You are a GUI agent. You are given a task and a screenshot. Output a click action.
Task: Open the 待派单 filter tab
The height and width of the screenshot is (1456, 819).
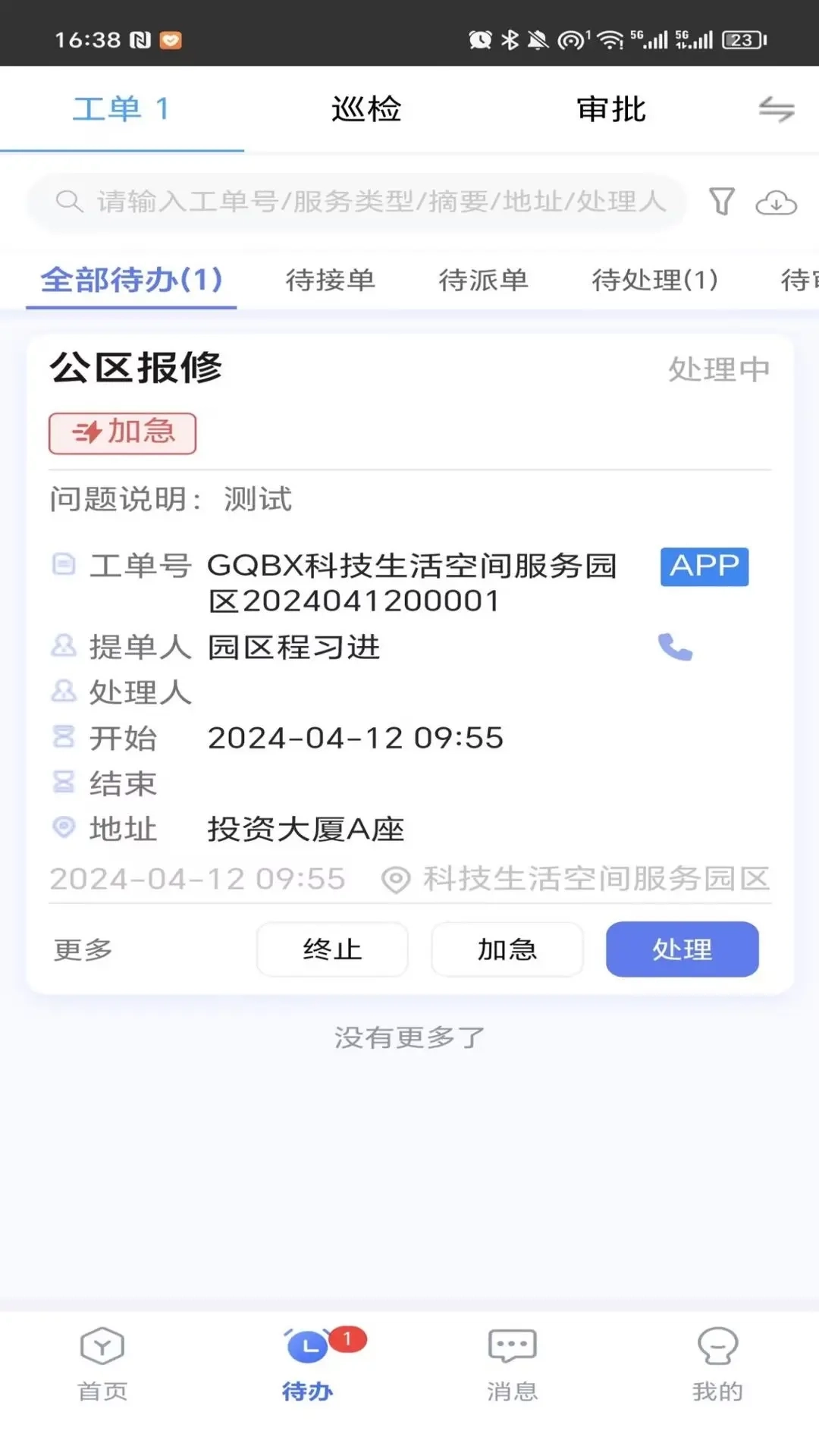(x=483, y=281)
